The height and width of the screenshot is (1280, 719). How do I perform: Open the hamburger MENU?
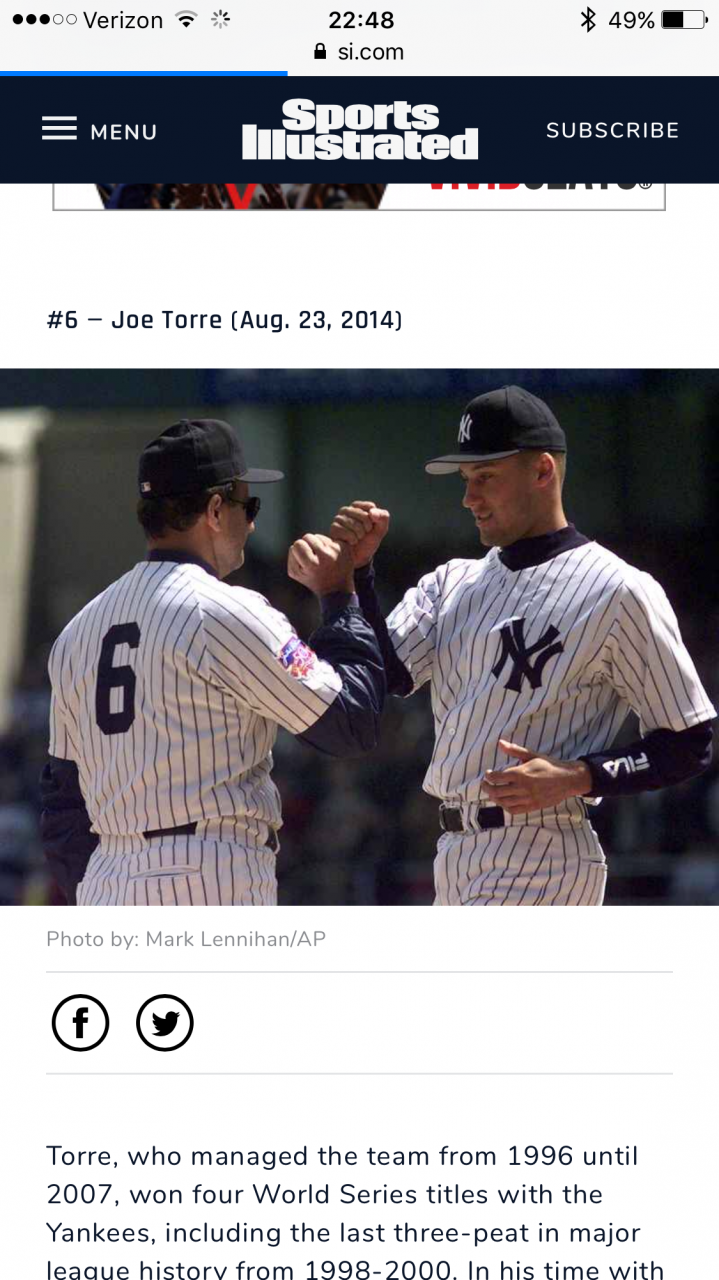[98, 130]
